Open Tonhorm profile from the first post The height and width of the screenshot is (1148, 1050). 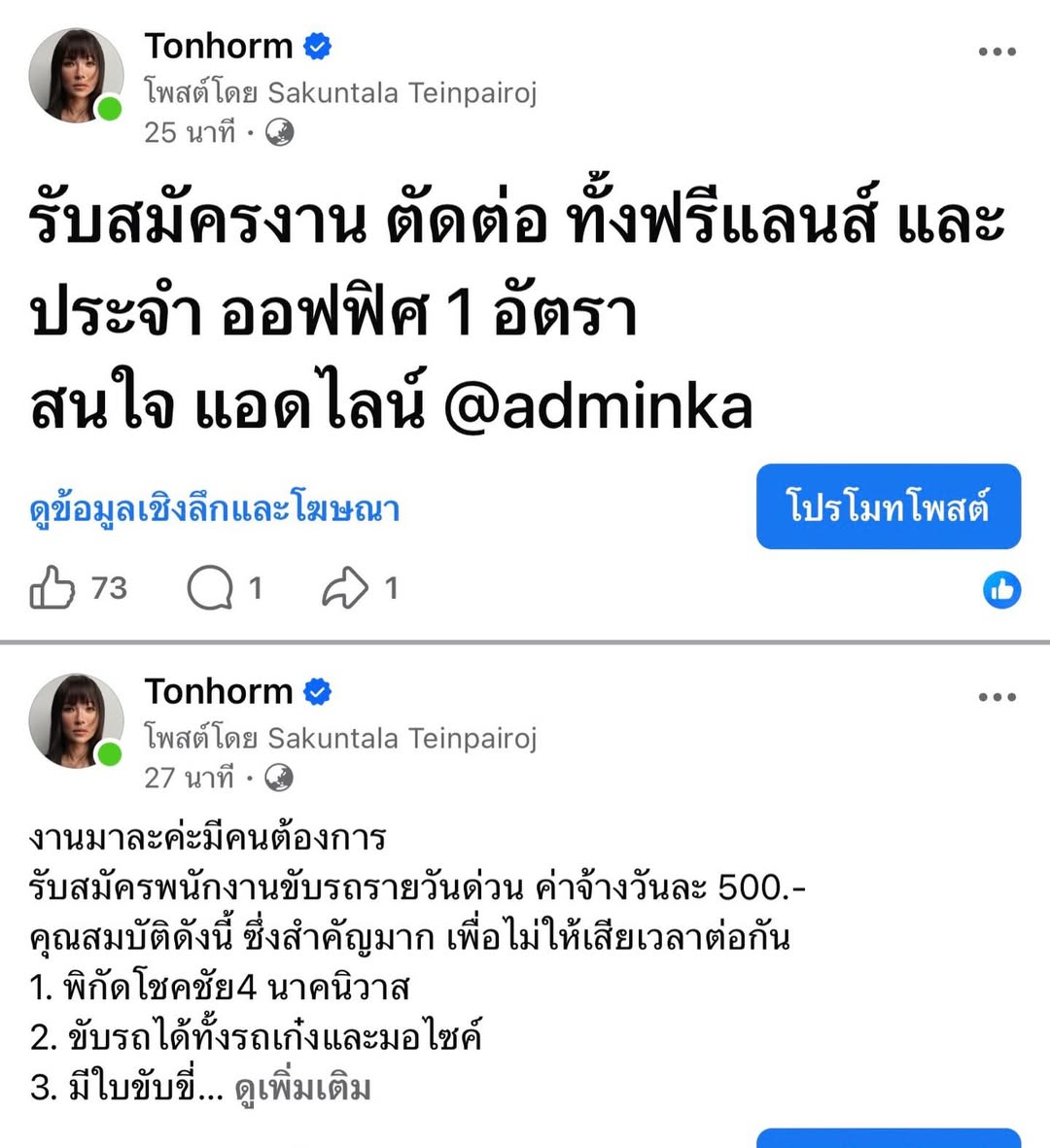pyautogui.click(x=219, y=46)
